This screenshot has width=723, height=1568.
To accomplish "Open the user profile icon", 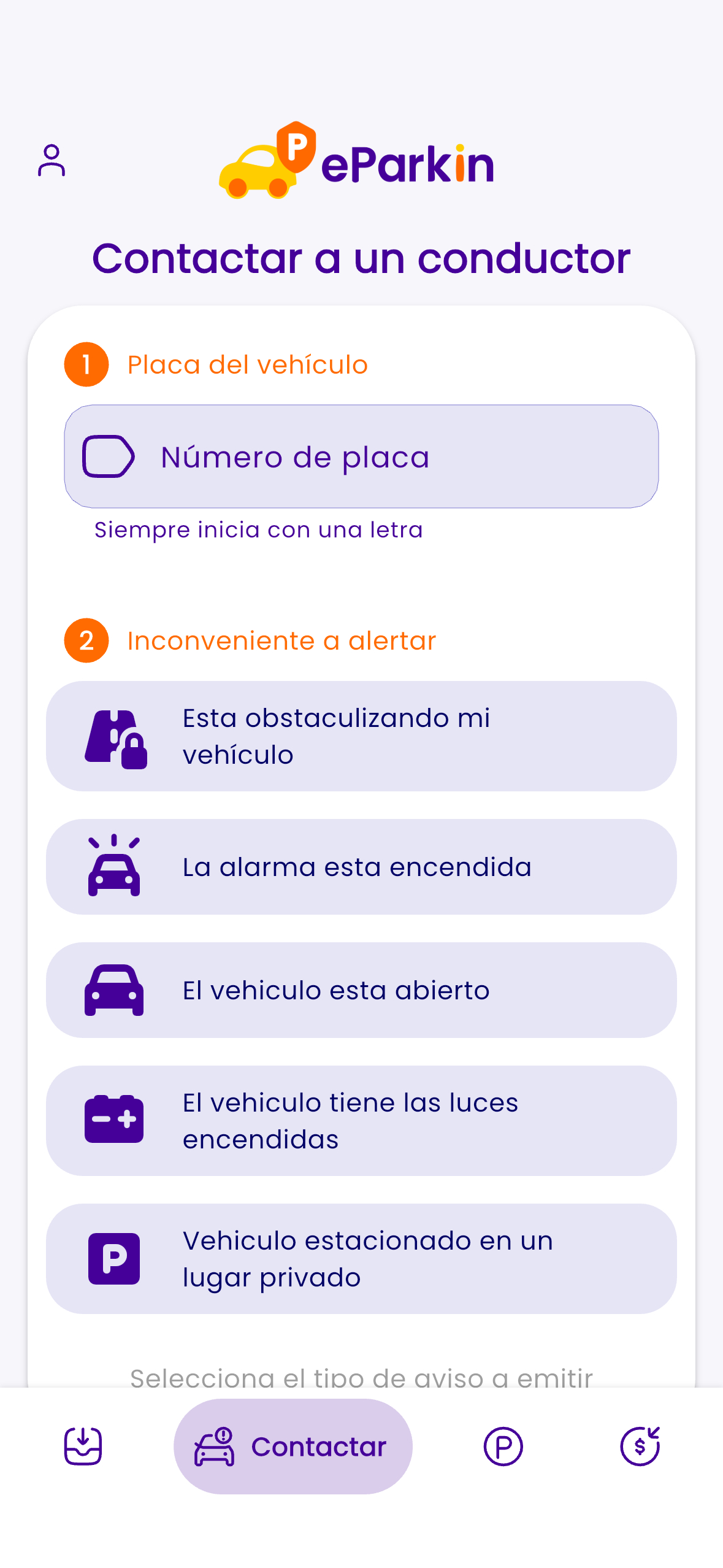I will (52, 161).
